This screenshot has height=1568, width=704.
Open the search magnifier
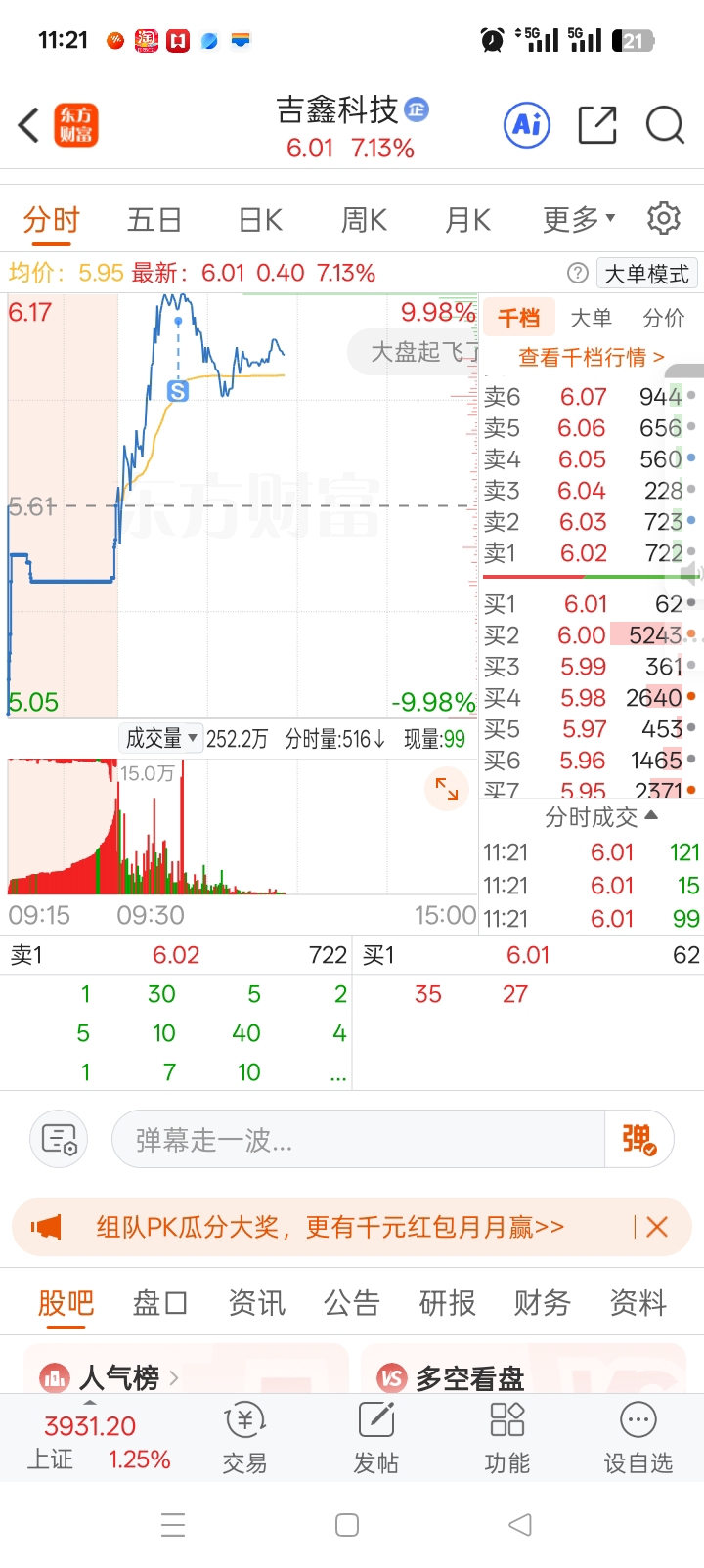point(665,125)
